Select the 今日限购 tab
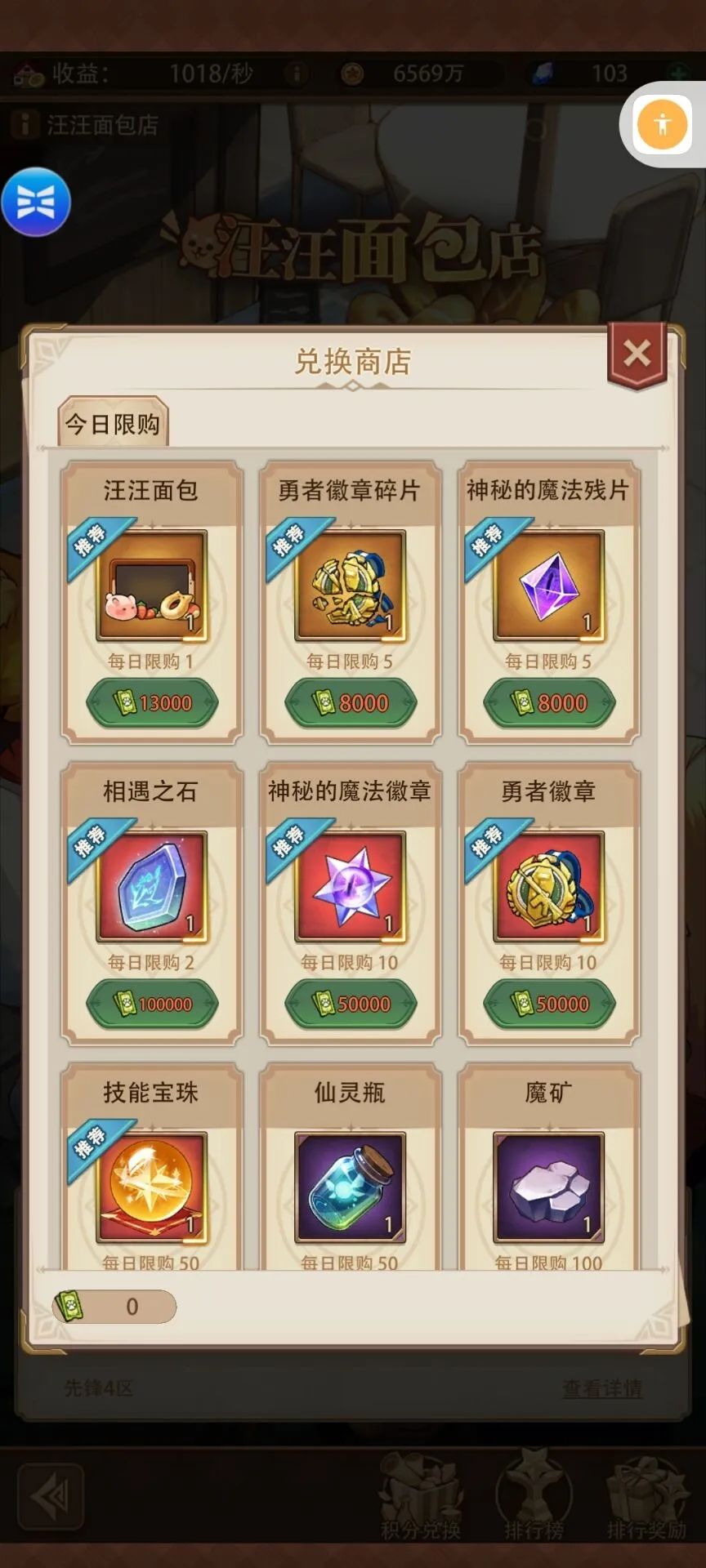706x1568 pixels. pyautogui.click(x=114, y=422)
